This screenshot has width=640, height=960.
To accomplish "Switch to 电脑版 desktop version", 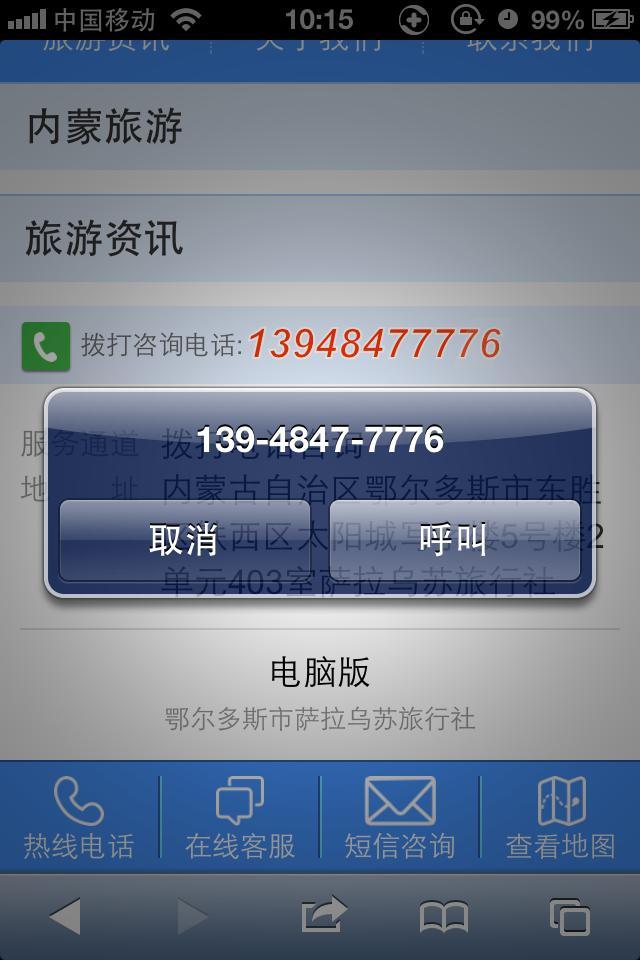I will coord(320,673).
